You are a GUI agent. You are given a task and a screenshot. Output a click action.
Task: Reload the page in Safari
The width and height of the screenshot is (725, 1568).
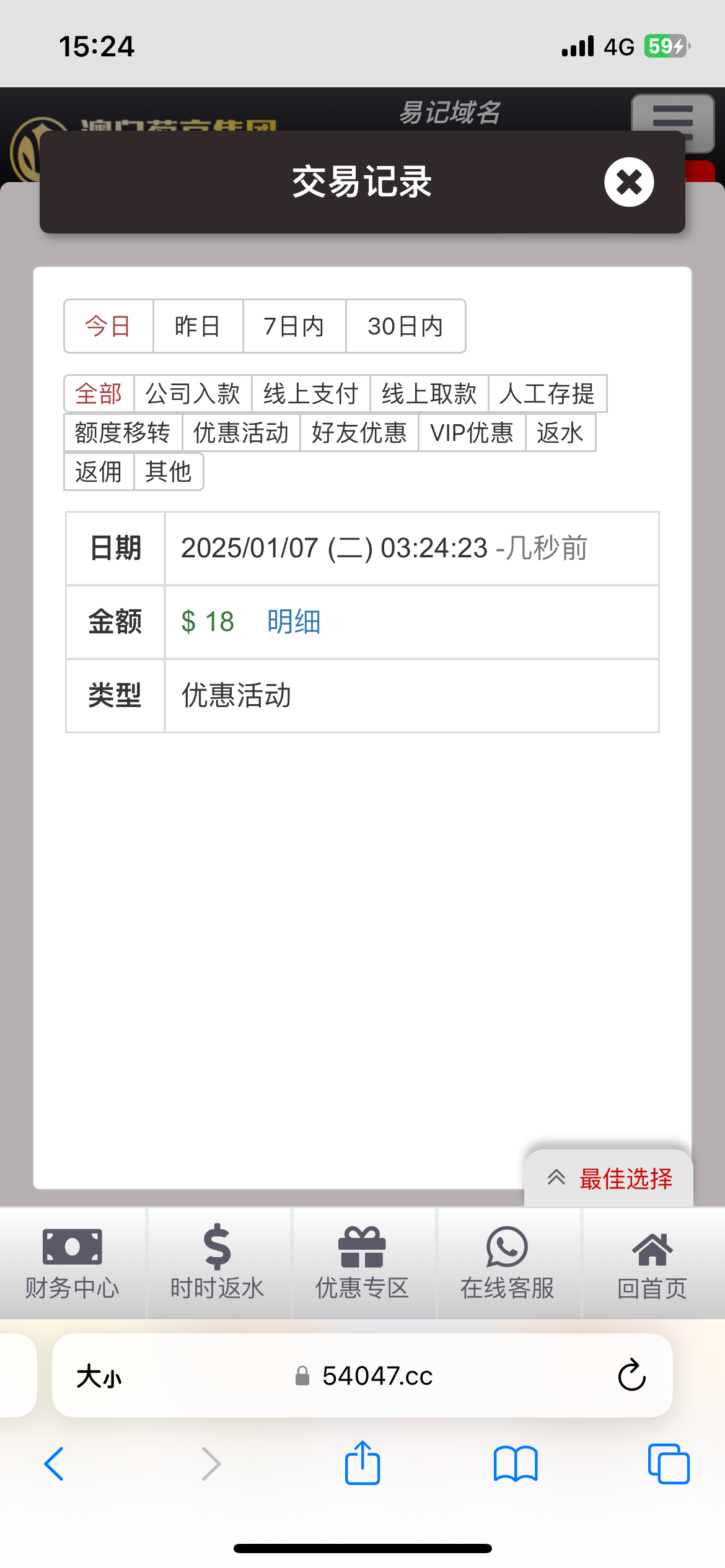(631, 1375)
